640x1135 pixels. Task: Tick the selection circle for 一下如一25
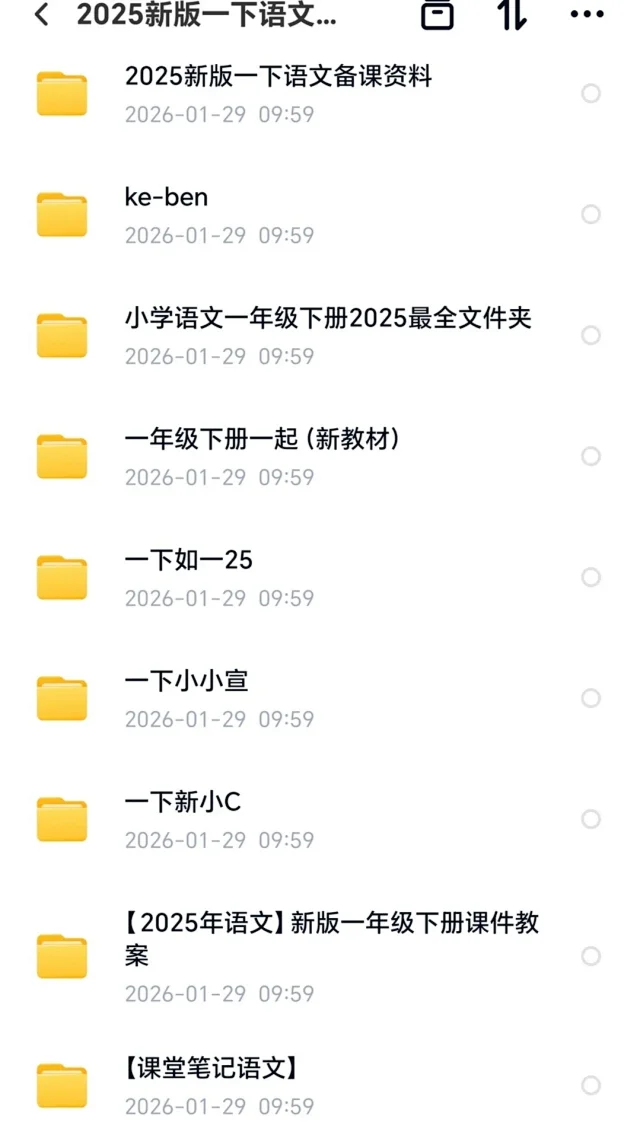591,577
